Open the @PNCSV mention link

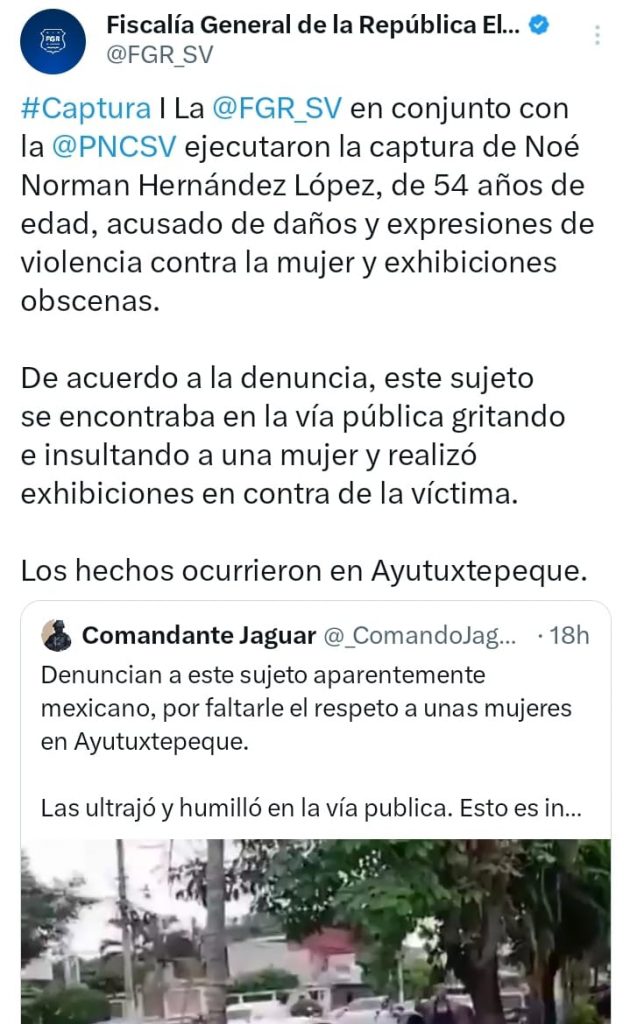(114, 147)
